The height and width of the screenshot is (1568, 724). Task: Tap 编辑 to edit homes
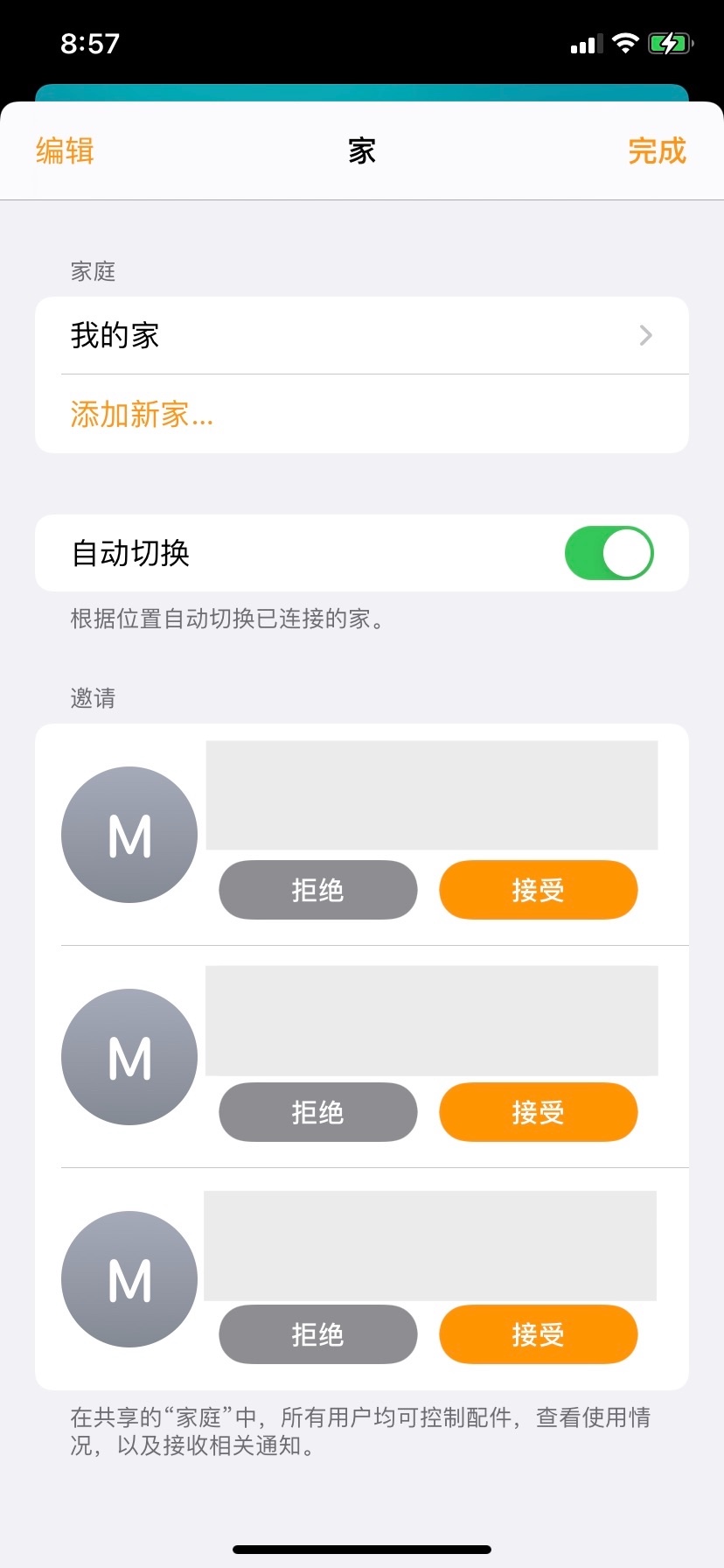coord(65,150)
